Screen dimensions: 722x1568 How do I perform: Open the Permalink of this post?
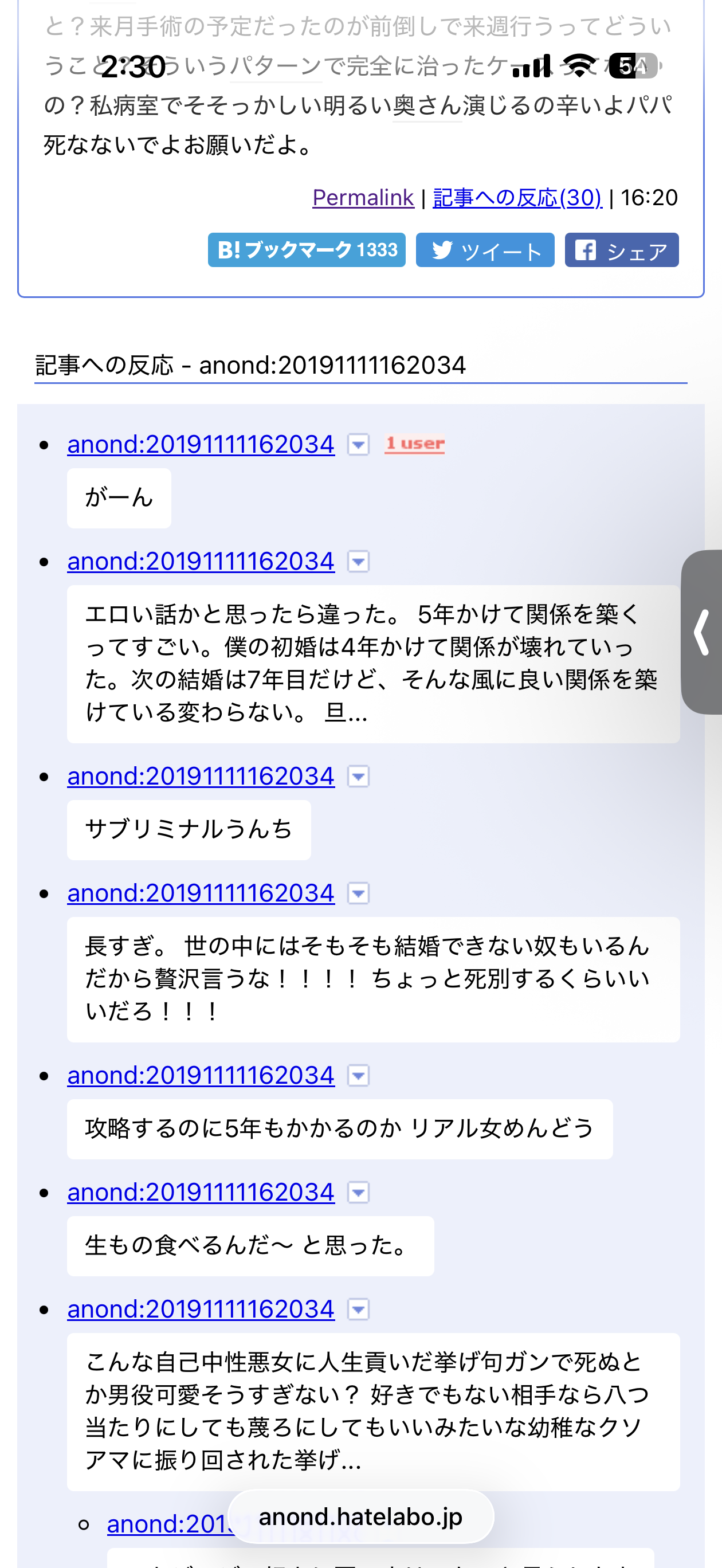coord(363,197)
